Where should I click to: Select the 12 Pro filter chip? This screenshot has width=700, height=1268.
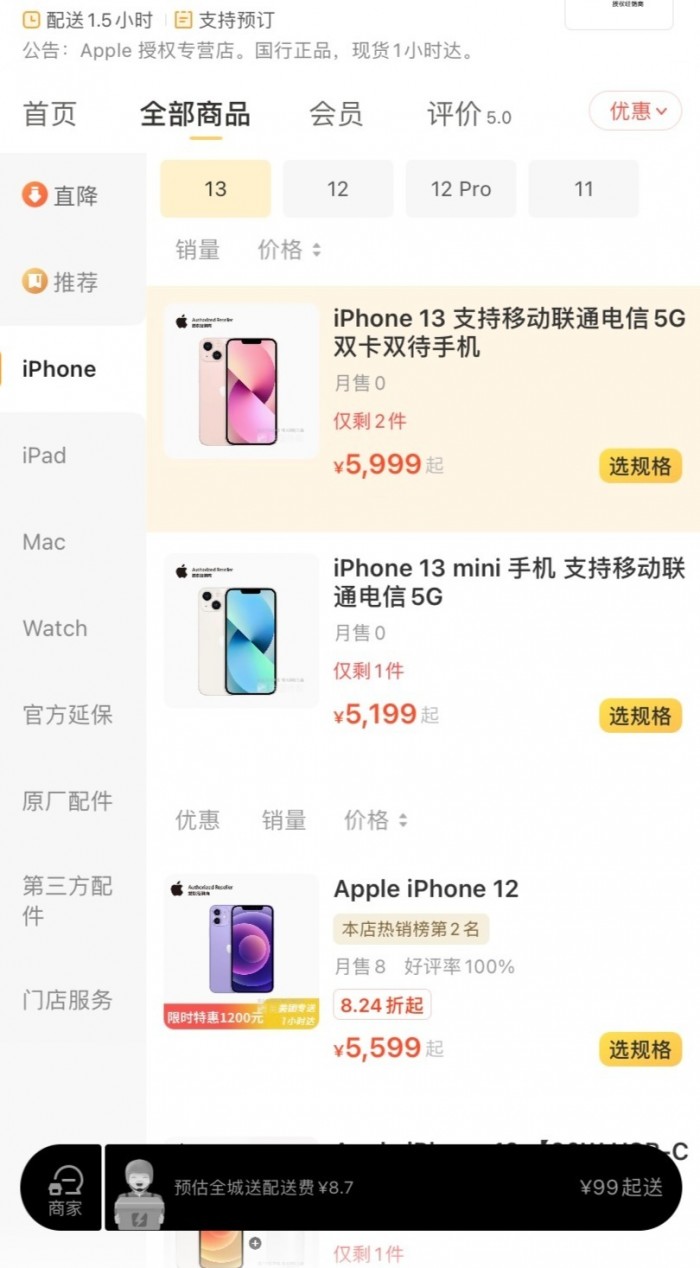pyautogui.click(x=461, y=189)
